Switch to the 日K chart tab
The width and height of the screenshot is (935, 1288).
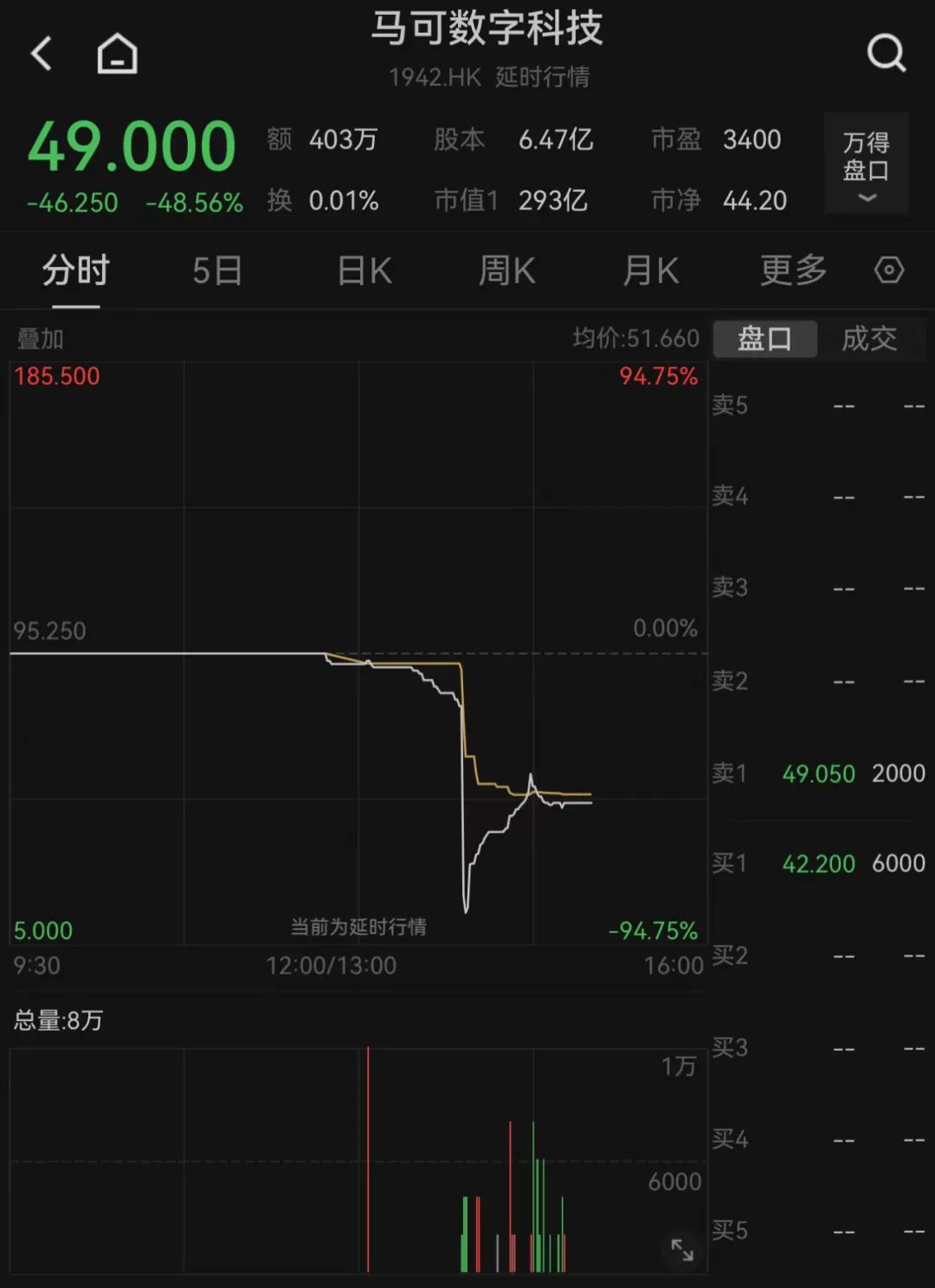pos(364,271)
